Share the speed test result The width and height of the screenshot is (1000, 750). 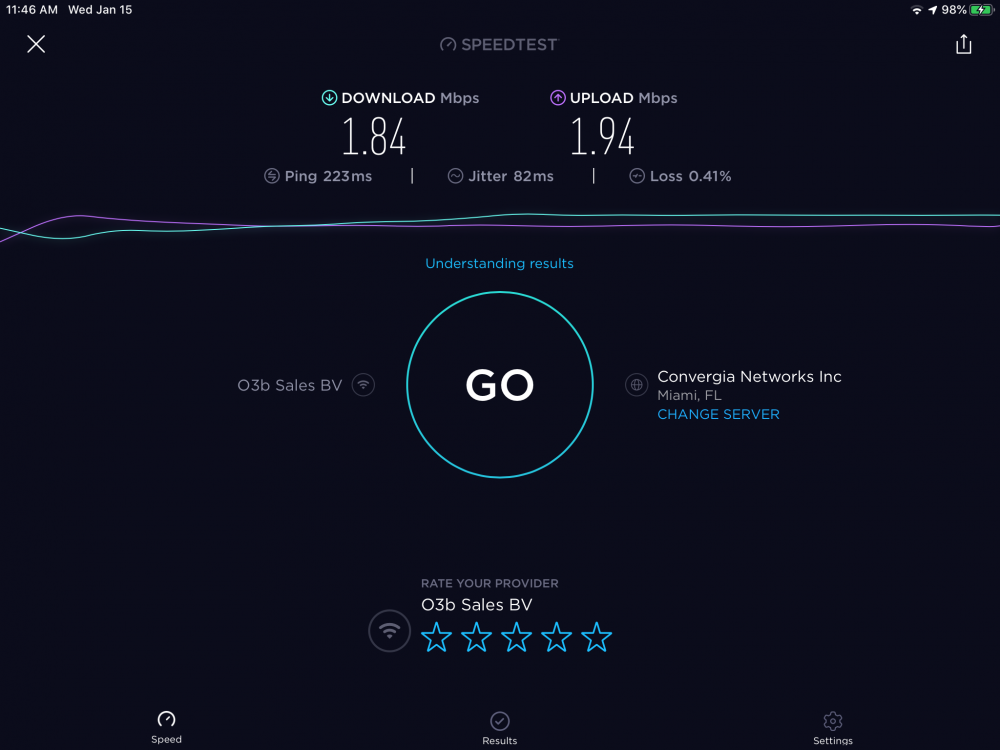[x=963, y=44]
